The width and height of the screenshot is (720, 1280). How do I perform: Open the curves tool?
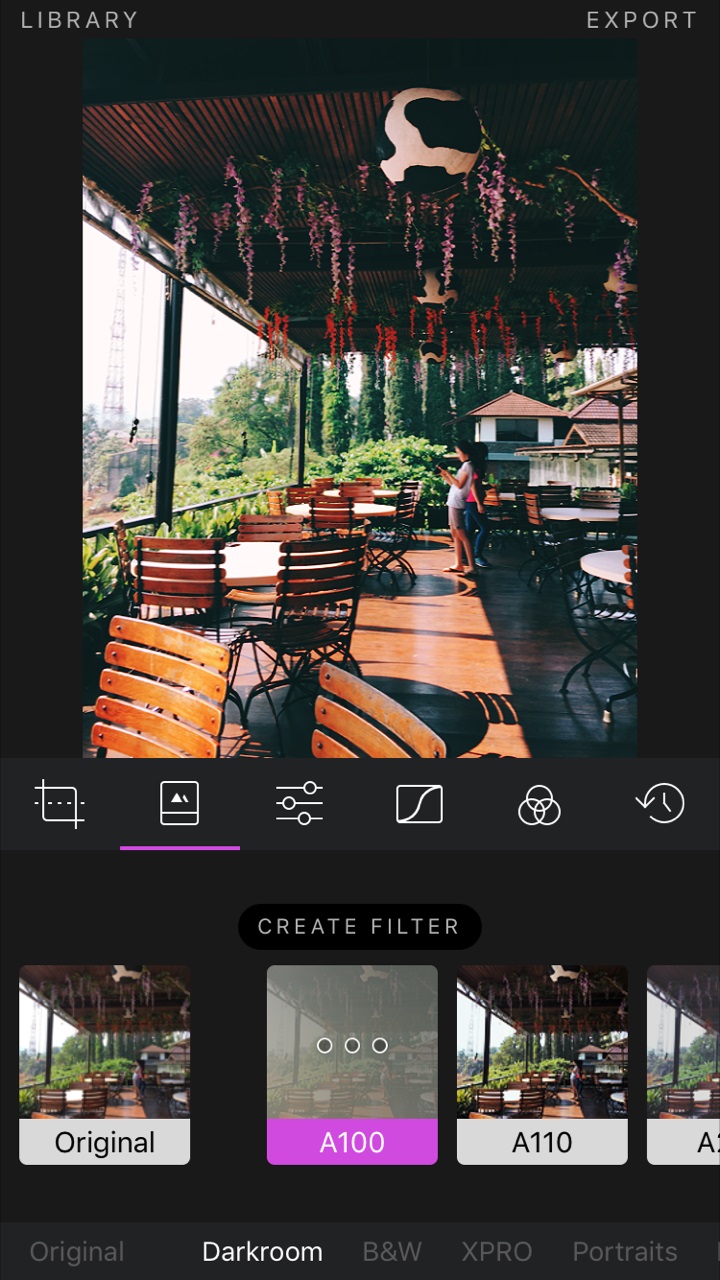tap(419, 804)
